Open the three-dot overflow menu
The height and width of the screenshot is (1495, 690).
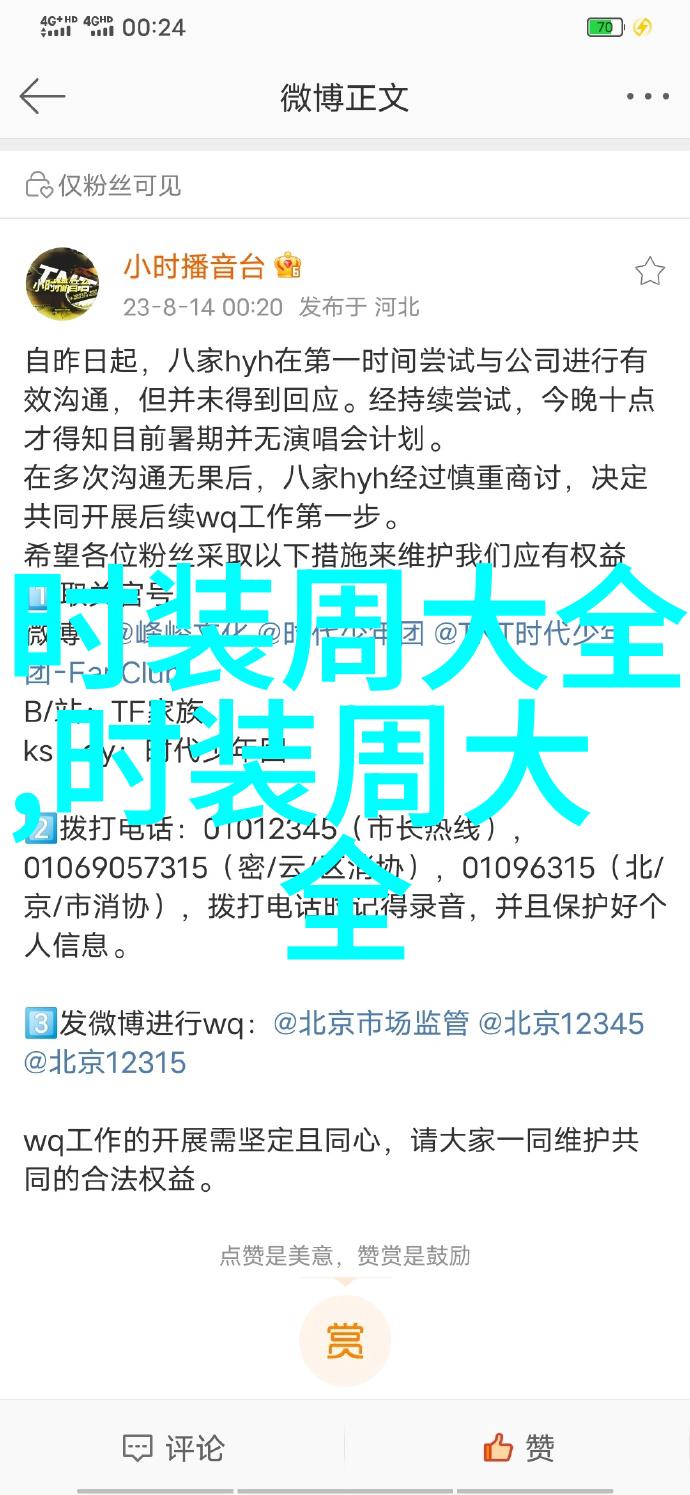[x=647, y=97]
